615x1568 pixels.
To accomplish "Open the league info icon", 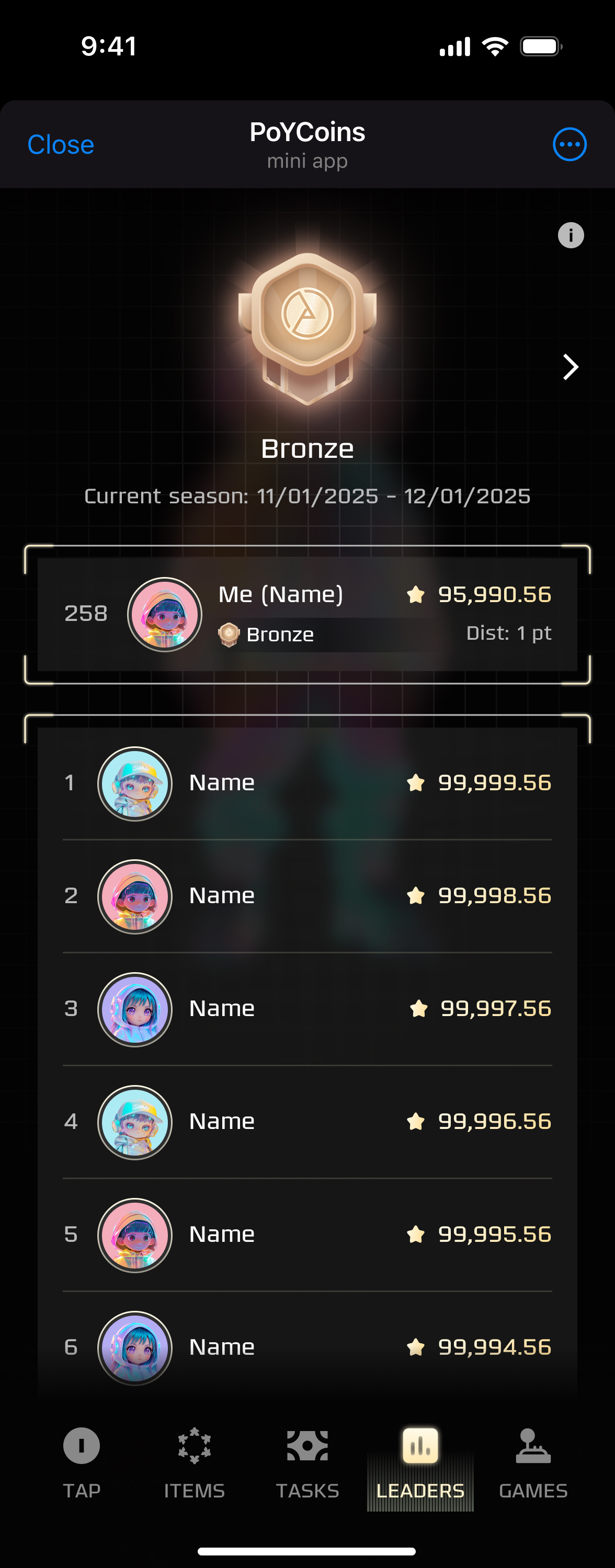I will (571, 236).
